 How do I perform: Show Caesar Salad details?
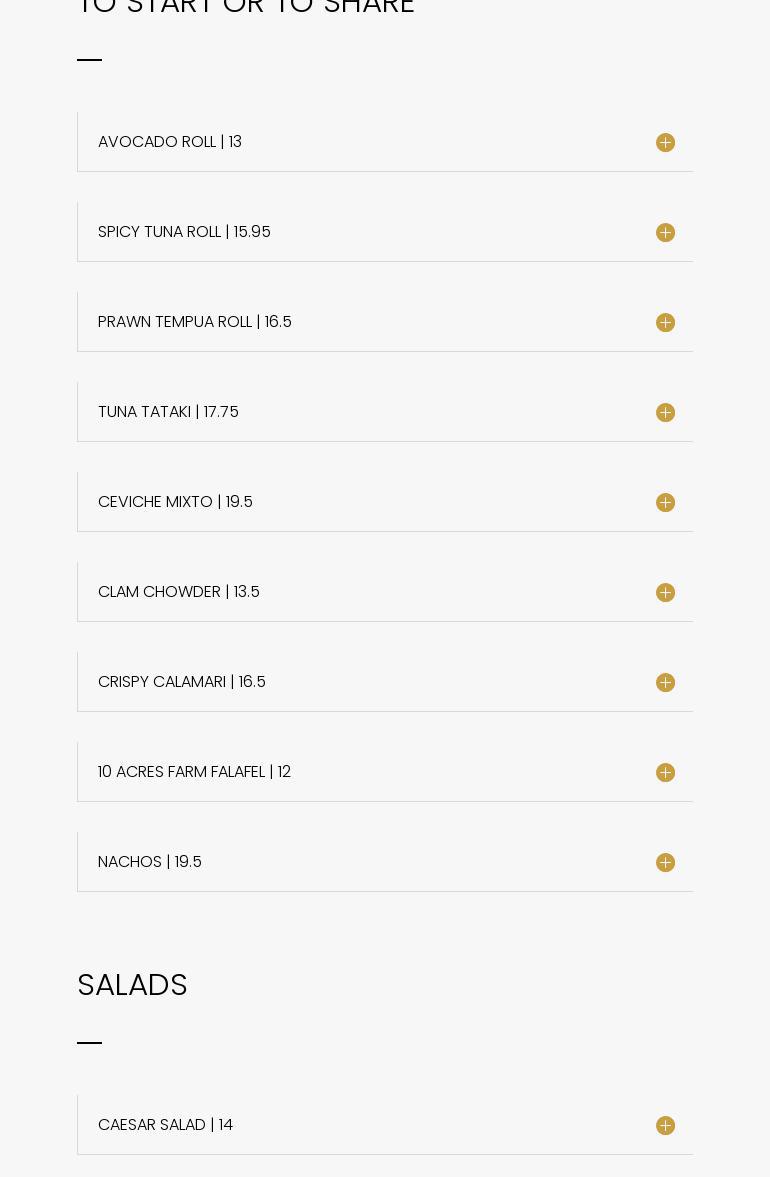point(665,1126)
